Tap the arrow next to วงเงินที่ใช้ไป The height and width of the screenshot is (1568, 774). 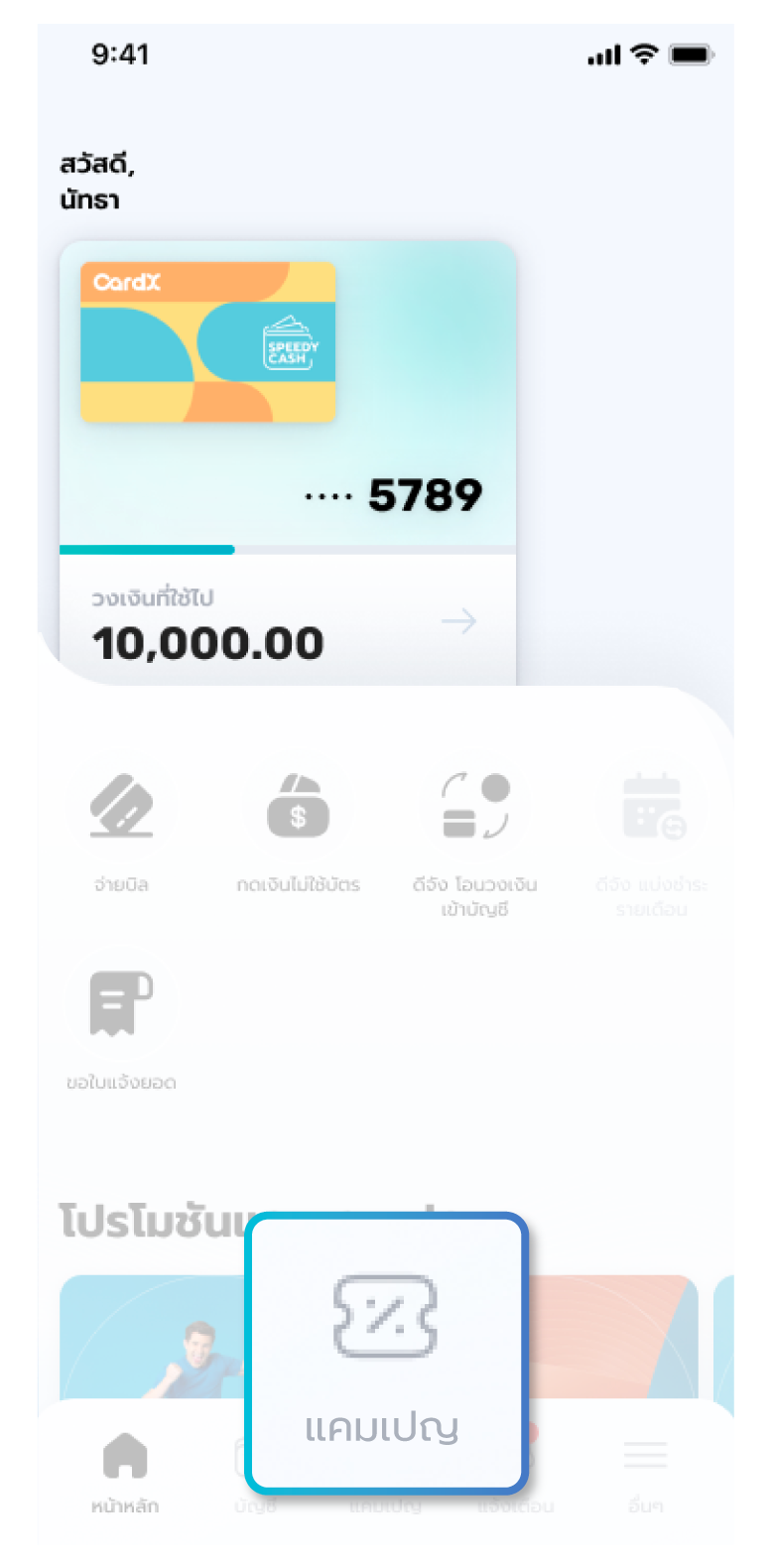[458, 622]
